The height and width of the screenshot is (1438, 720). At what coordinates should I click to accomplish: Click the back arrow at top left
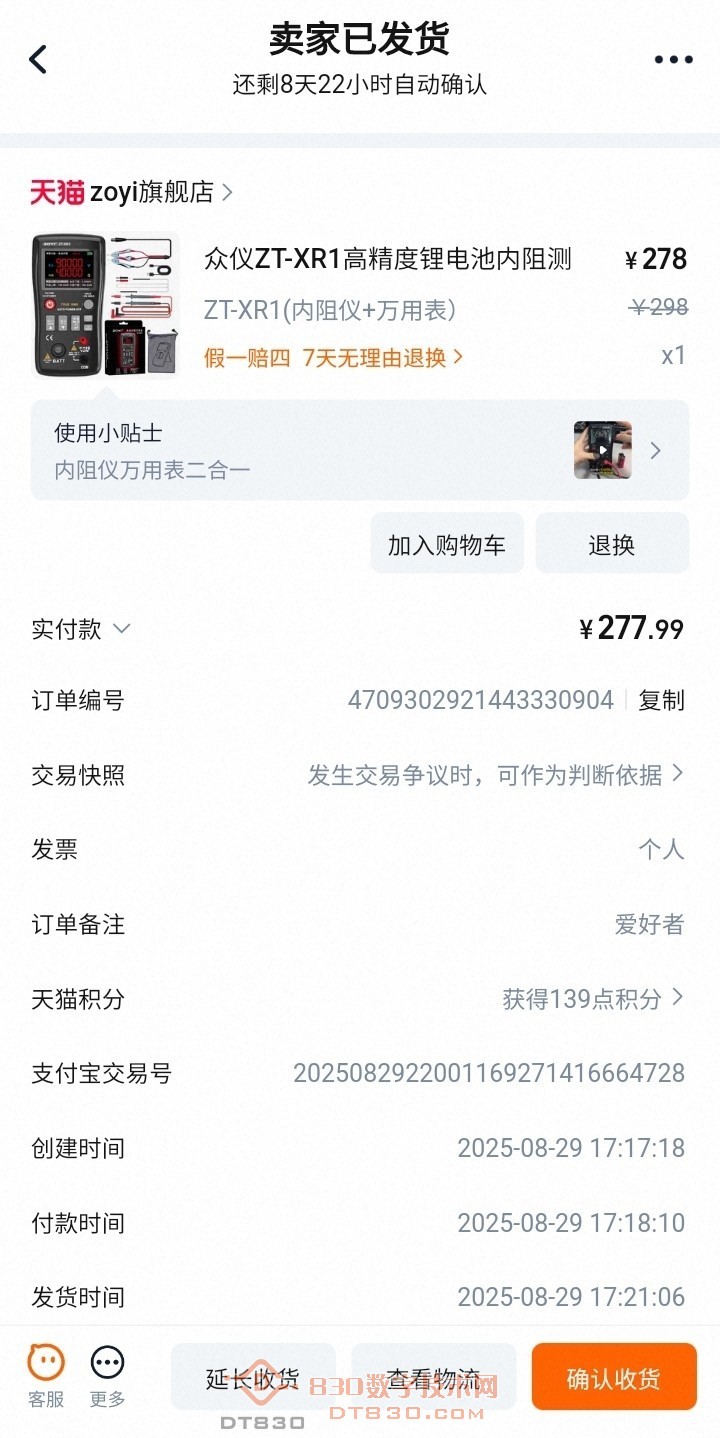click(38, 59)
